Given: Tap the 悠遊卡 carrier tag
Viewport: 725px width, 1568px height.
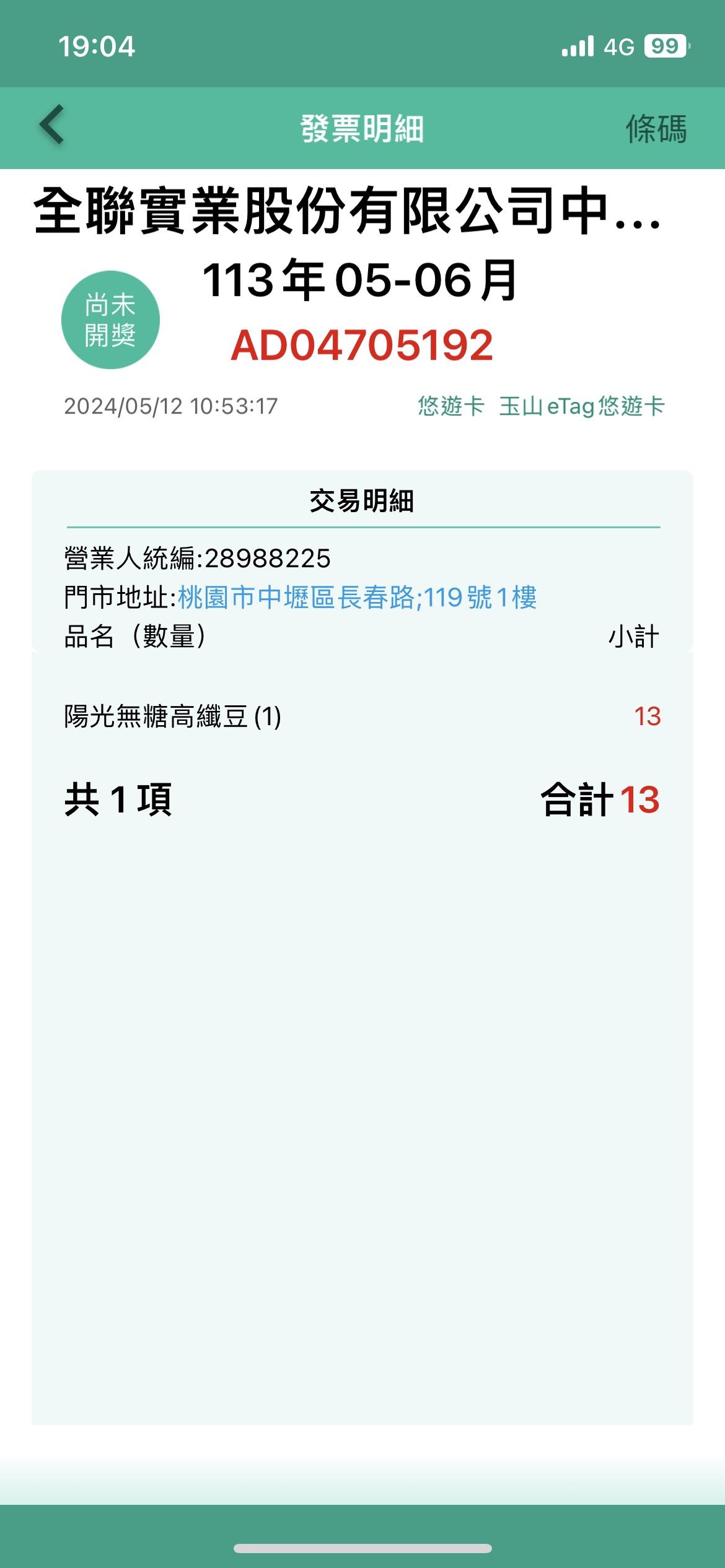Looking at the screenshot, I should coord(450,406).
